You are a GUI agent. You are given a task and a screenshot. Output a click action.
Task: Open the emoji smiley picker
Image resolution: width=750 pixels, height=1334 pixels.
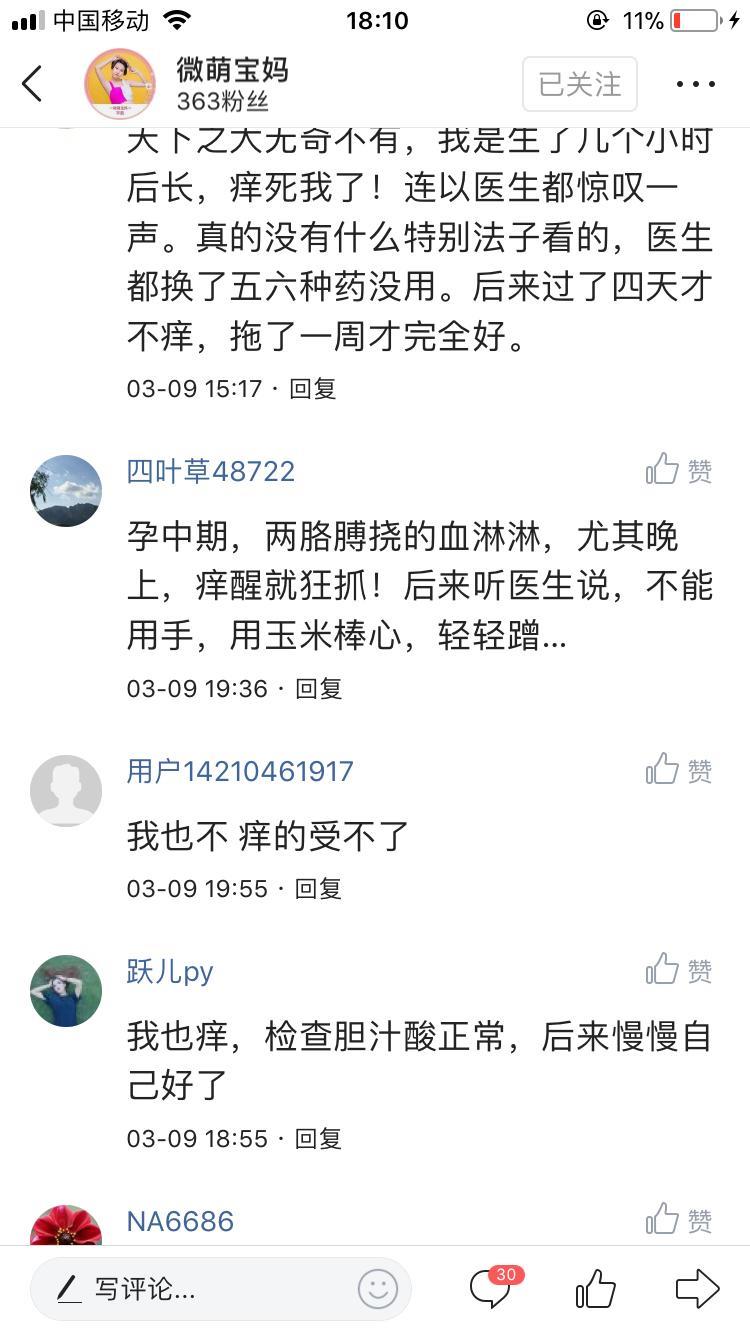point(378,1290)
